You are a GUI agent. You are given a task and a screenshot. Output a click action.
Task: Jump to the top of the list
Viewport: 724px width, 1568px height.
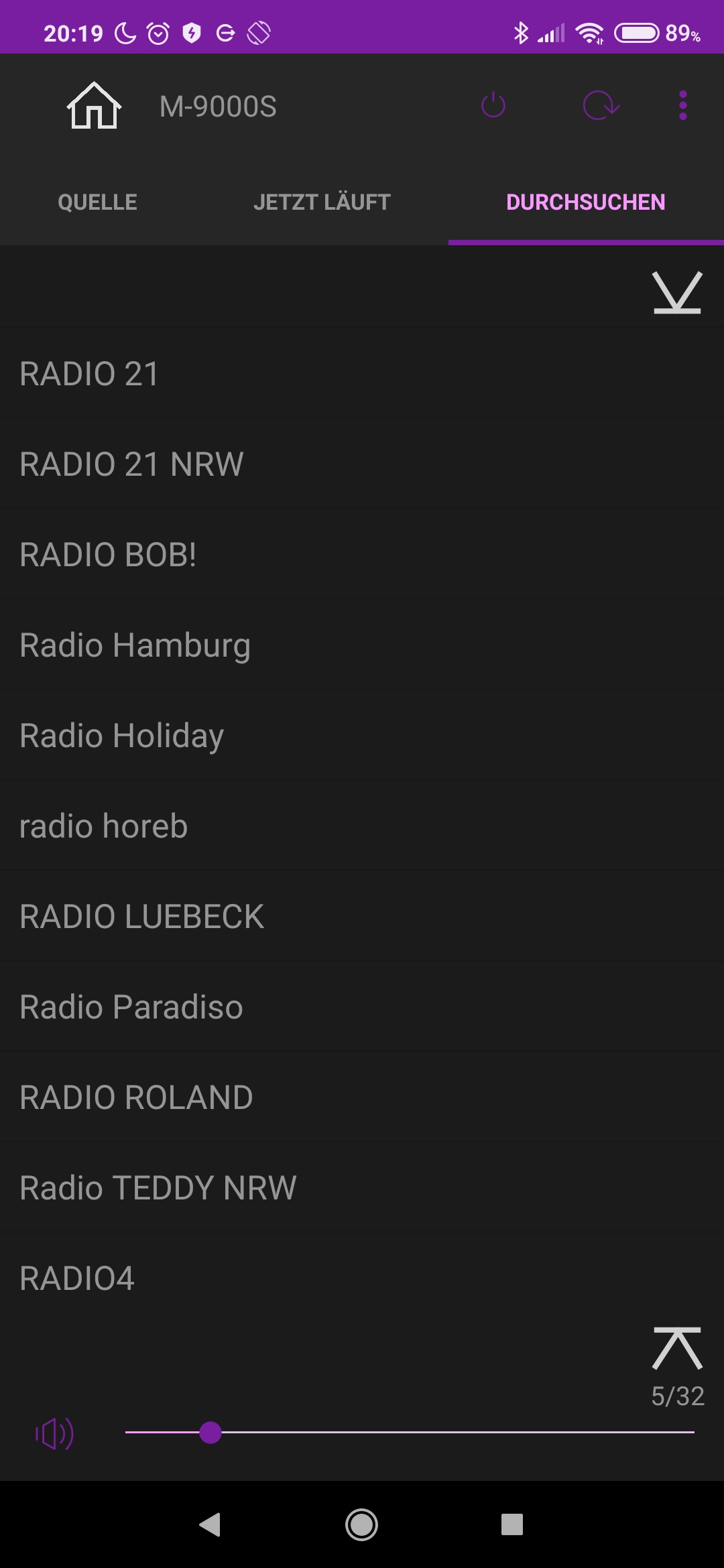677,1348
